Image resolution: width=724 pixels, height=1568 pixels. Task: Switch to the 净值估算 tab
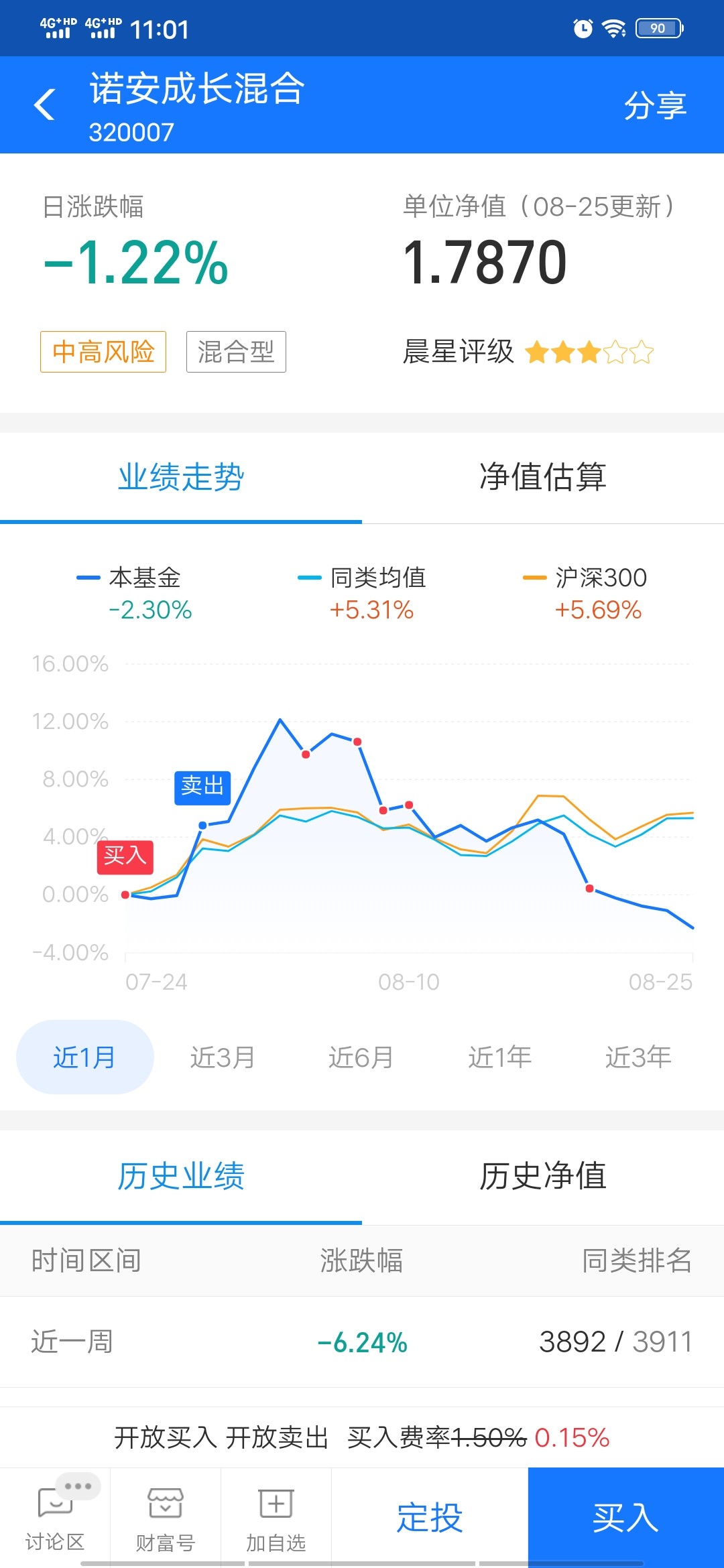tap(543, 477)
